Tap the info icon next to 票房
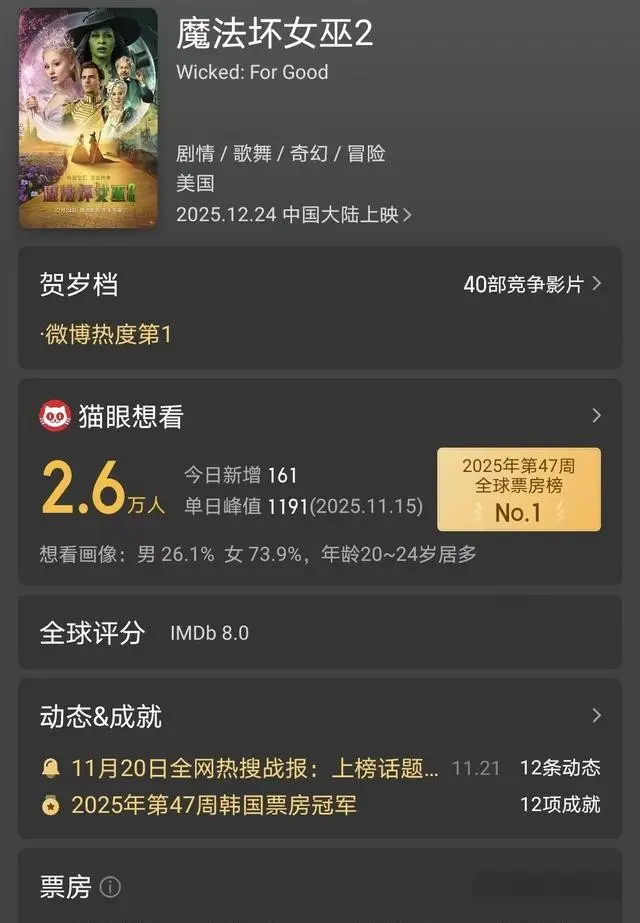Image resolution: width=640 pixels, height=923 pixels. (111, 887)
